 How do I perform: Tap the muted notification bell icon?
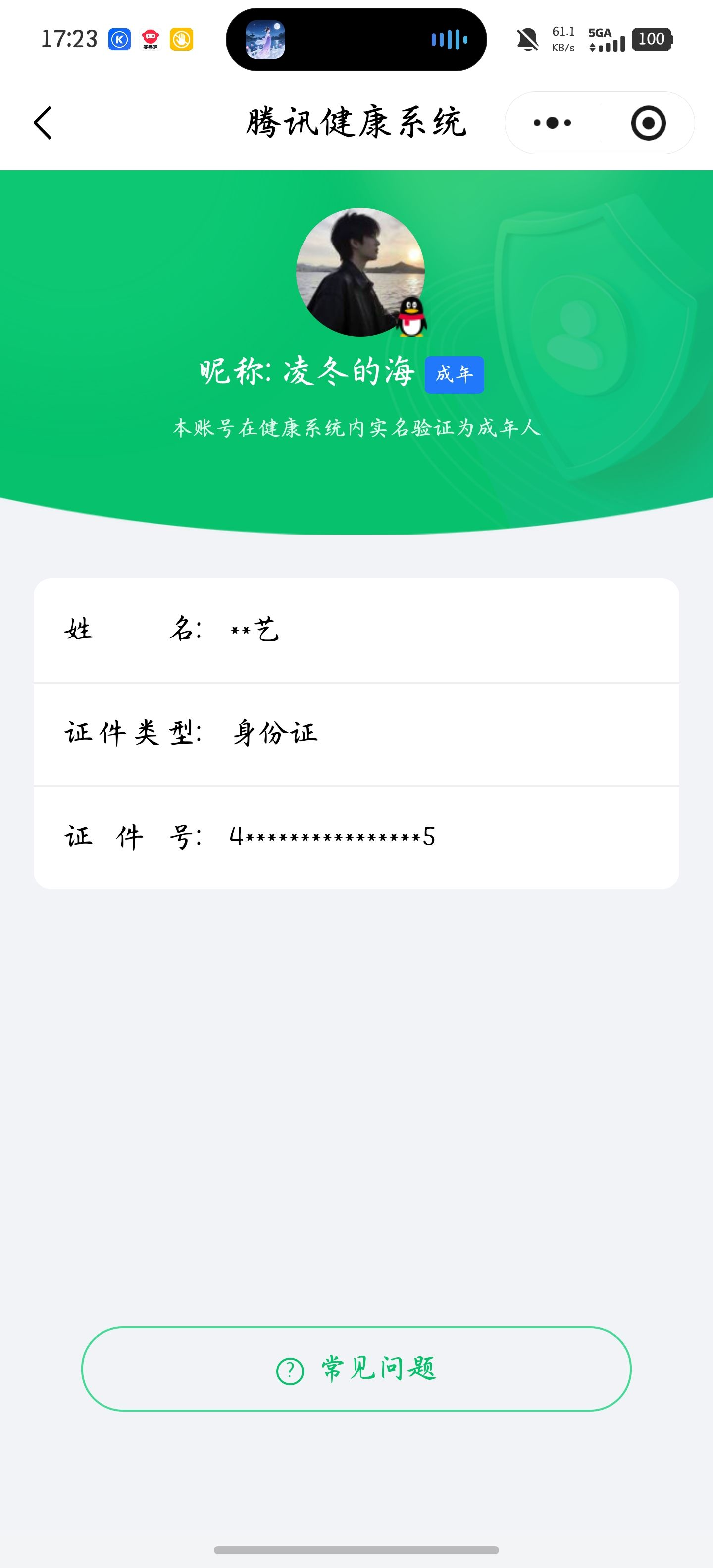point(527,39)
